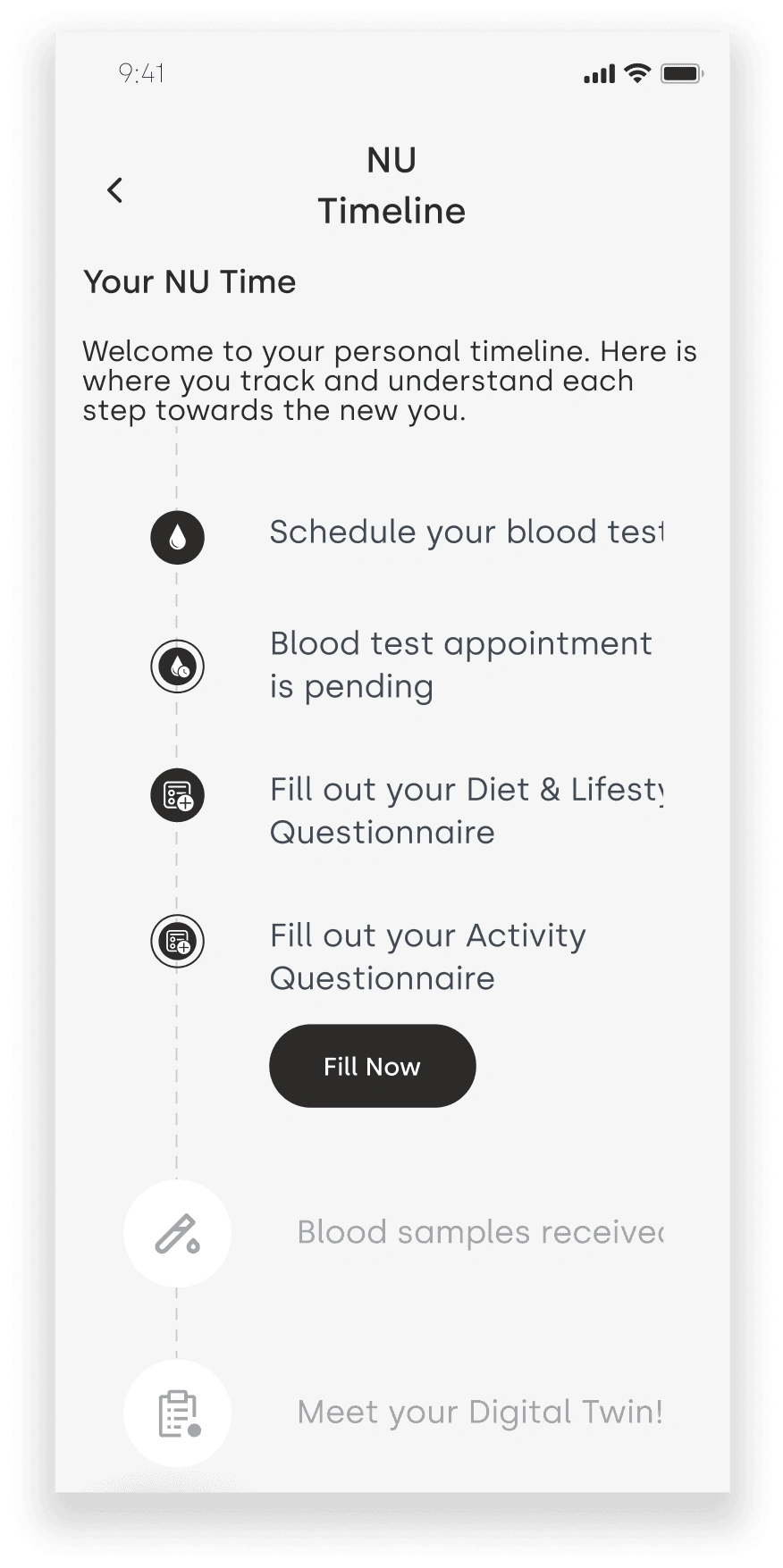Open the Meet your Digital Twin step
783x1568 pixels.
[x=479, y=1413]
